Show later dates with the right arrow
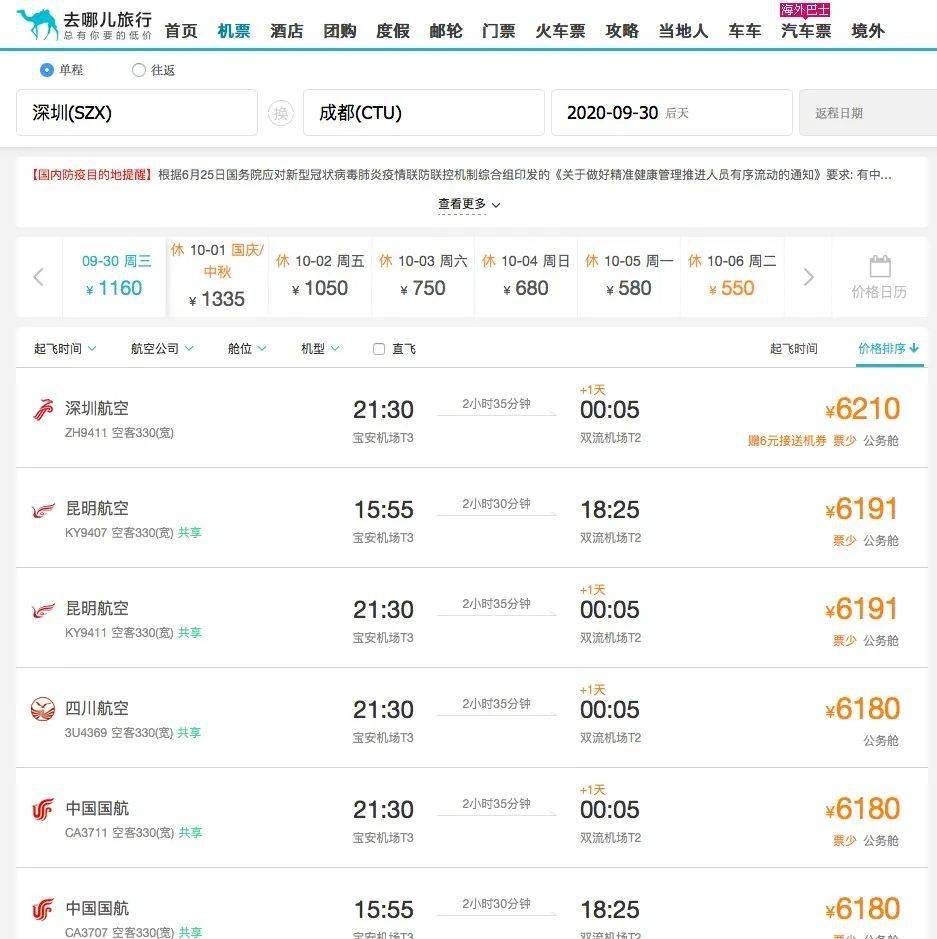 click(x=809, y=277)
